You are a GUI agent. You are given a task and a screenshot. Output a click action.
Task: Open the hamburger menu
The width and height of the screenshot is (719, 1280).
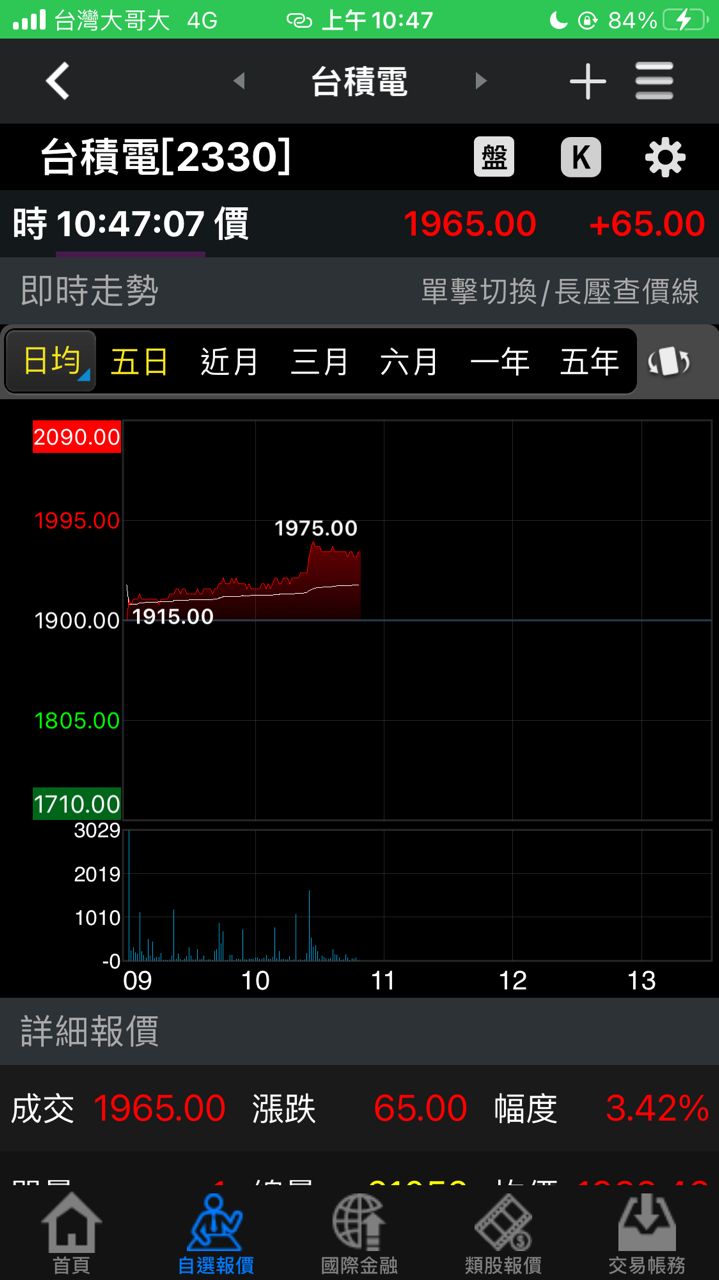click(654, 81)
